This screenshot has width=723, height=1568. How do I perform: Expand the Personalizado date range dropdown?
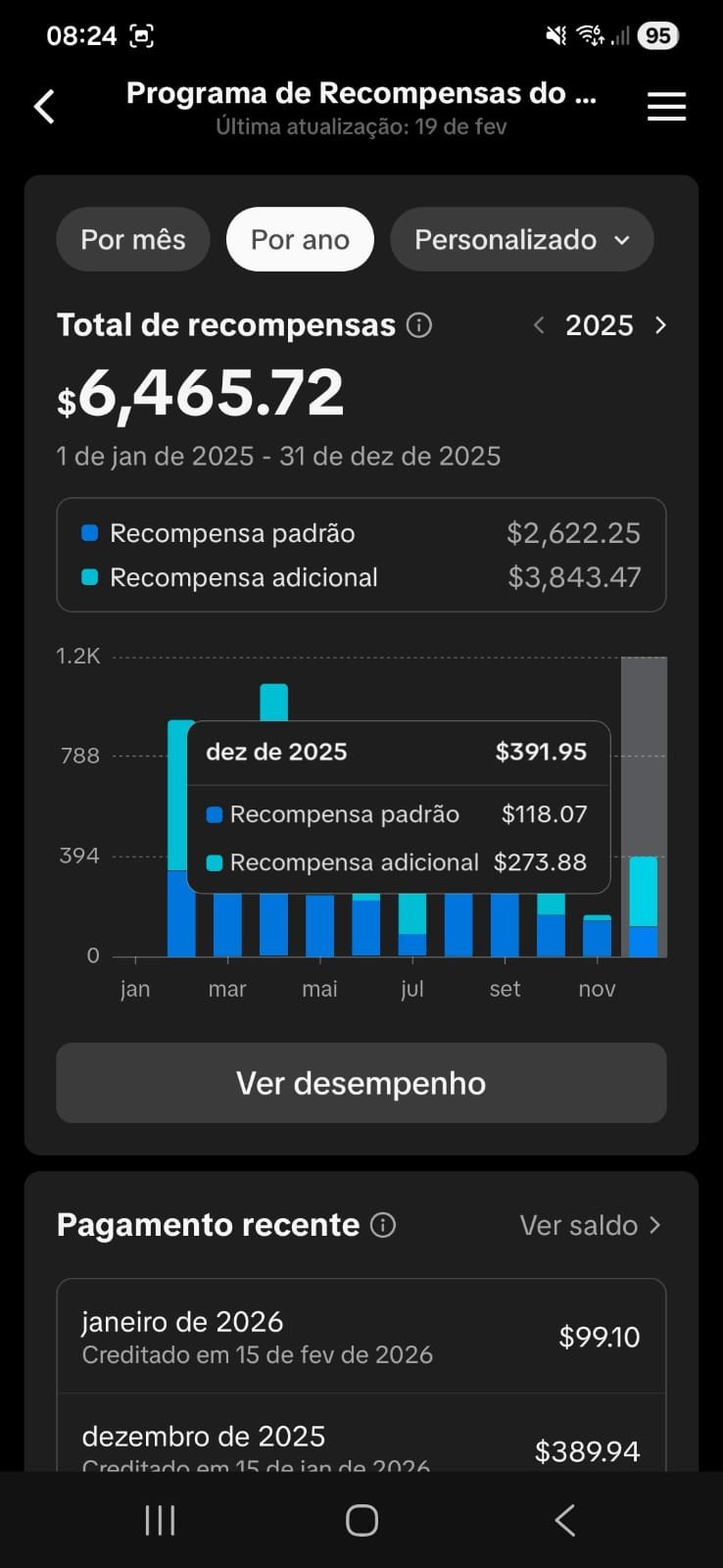[x=521, y=240]
